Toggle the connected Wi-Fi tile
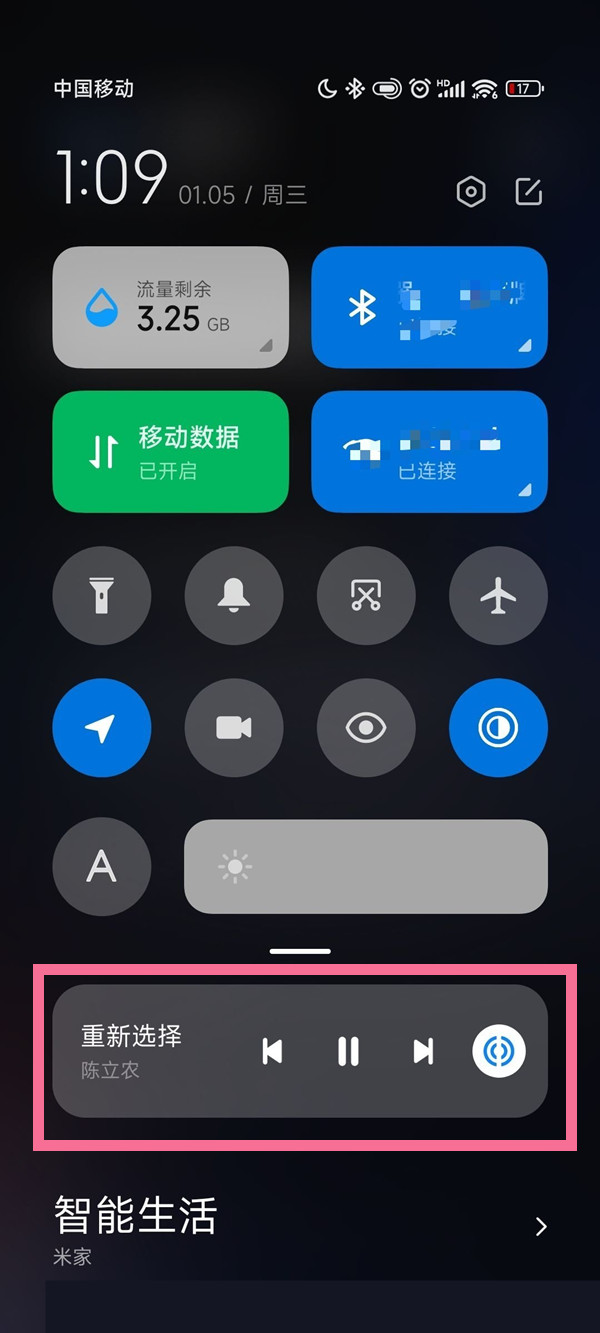The image size is (600, 1333). (x=429, y=451)
